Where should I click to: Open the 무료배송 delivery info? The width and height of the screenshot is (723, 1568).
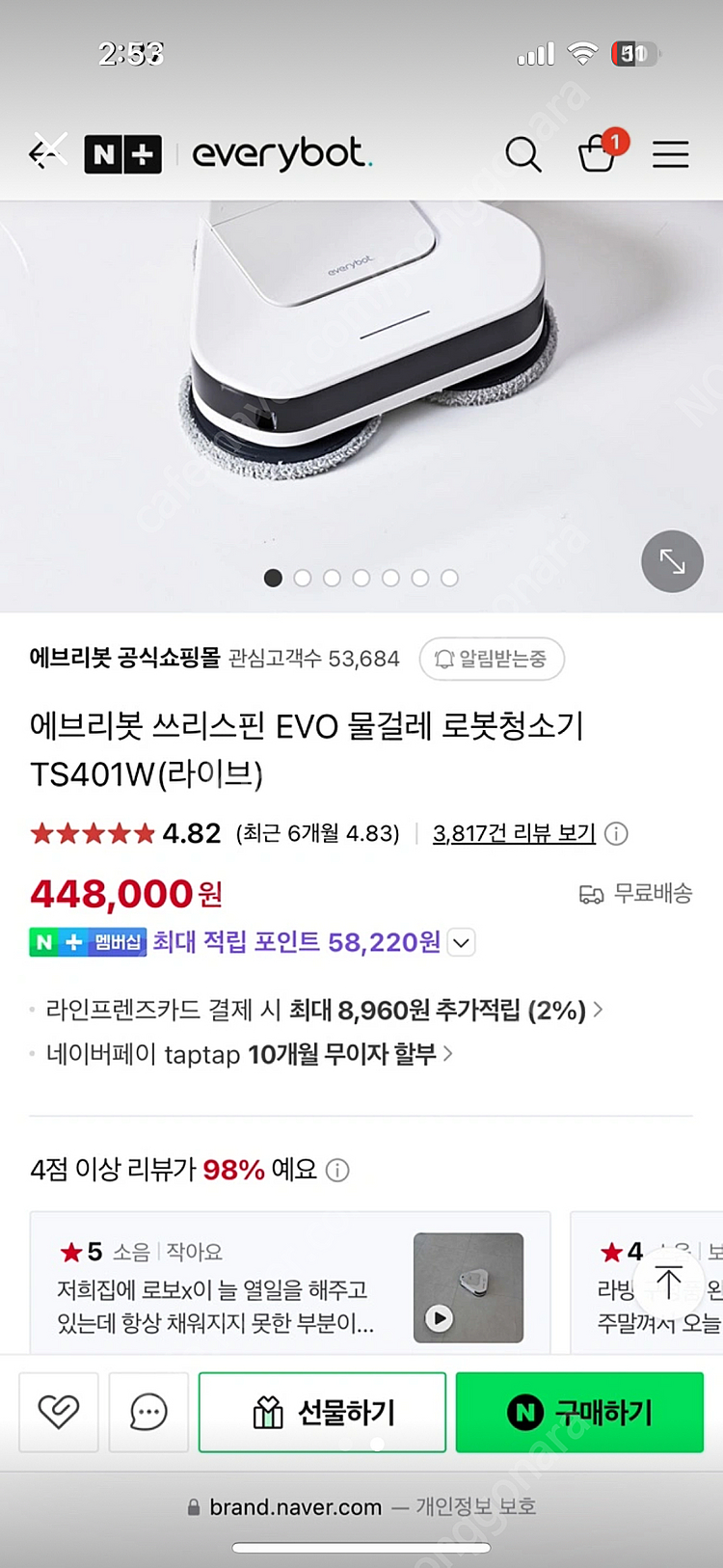(x=635, y=894)
